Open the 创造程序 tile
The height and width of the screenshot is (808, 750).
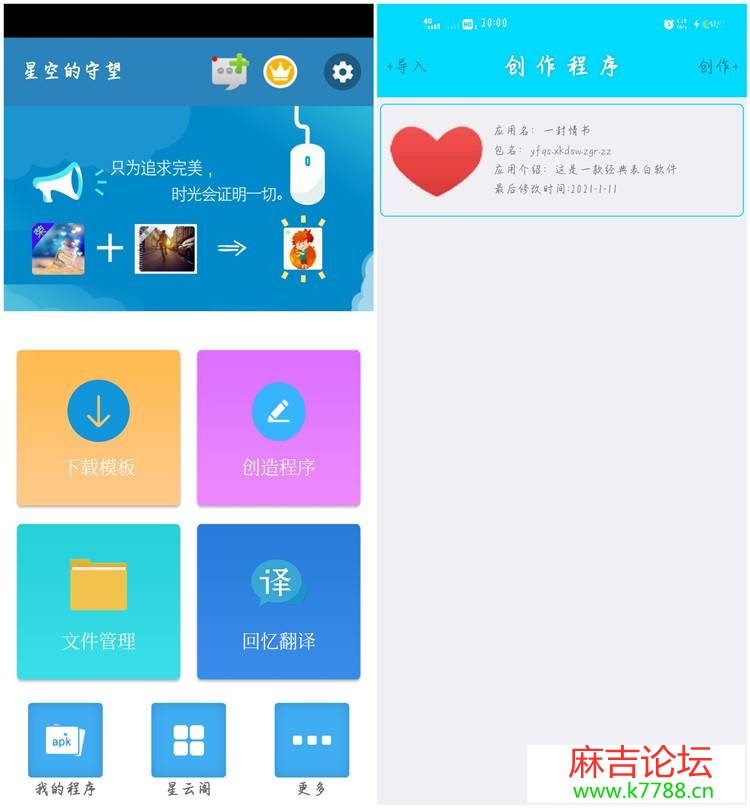pyautogui.click(x=278, y=428)
